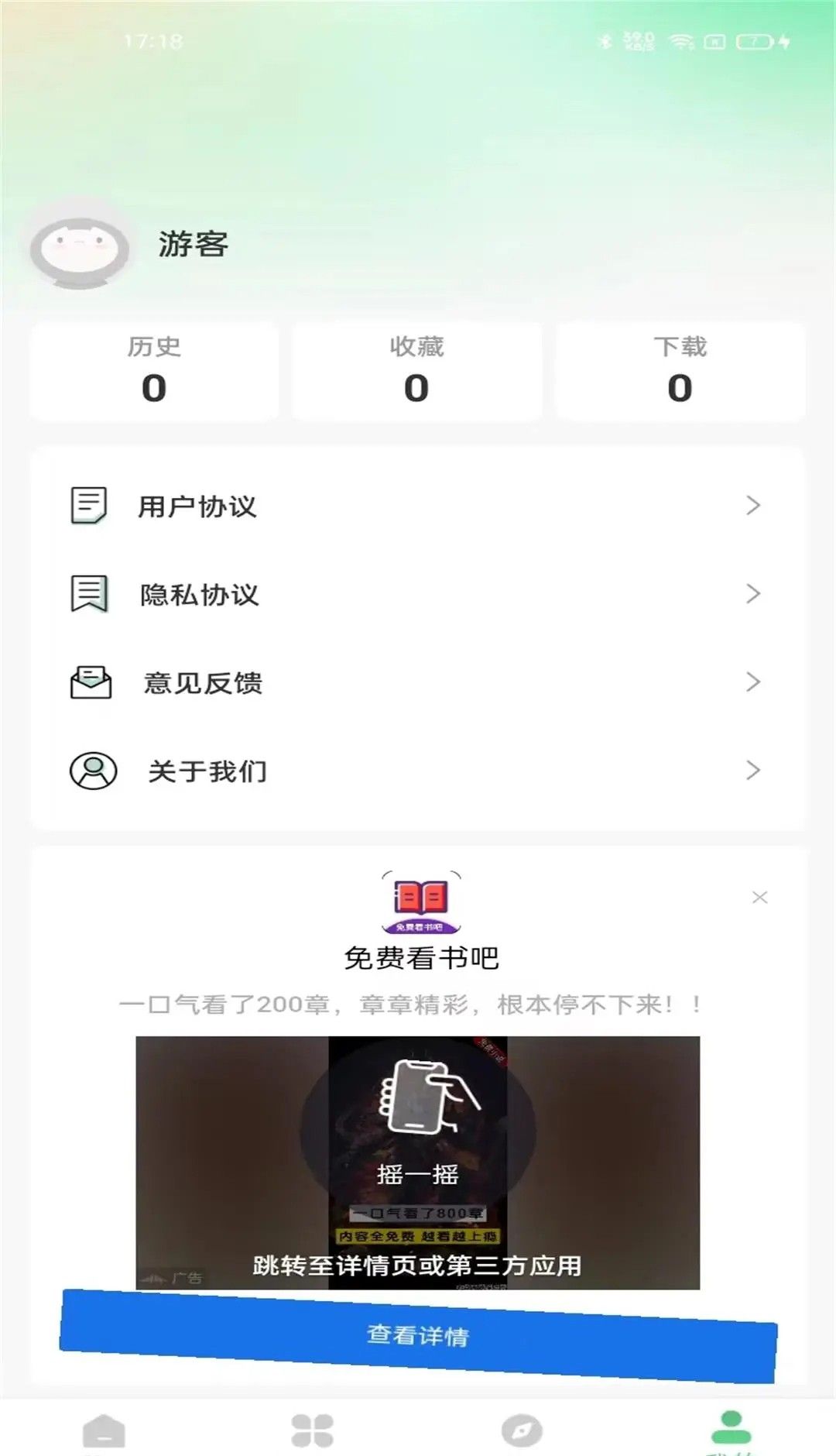Expand 关于我们 using the arrow
836x1456 pixels.
[x=752, y=771]
